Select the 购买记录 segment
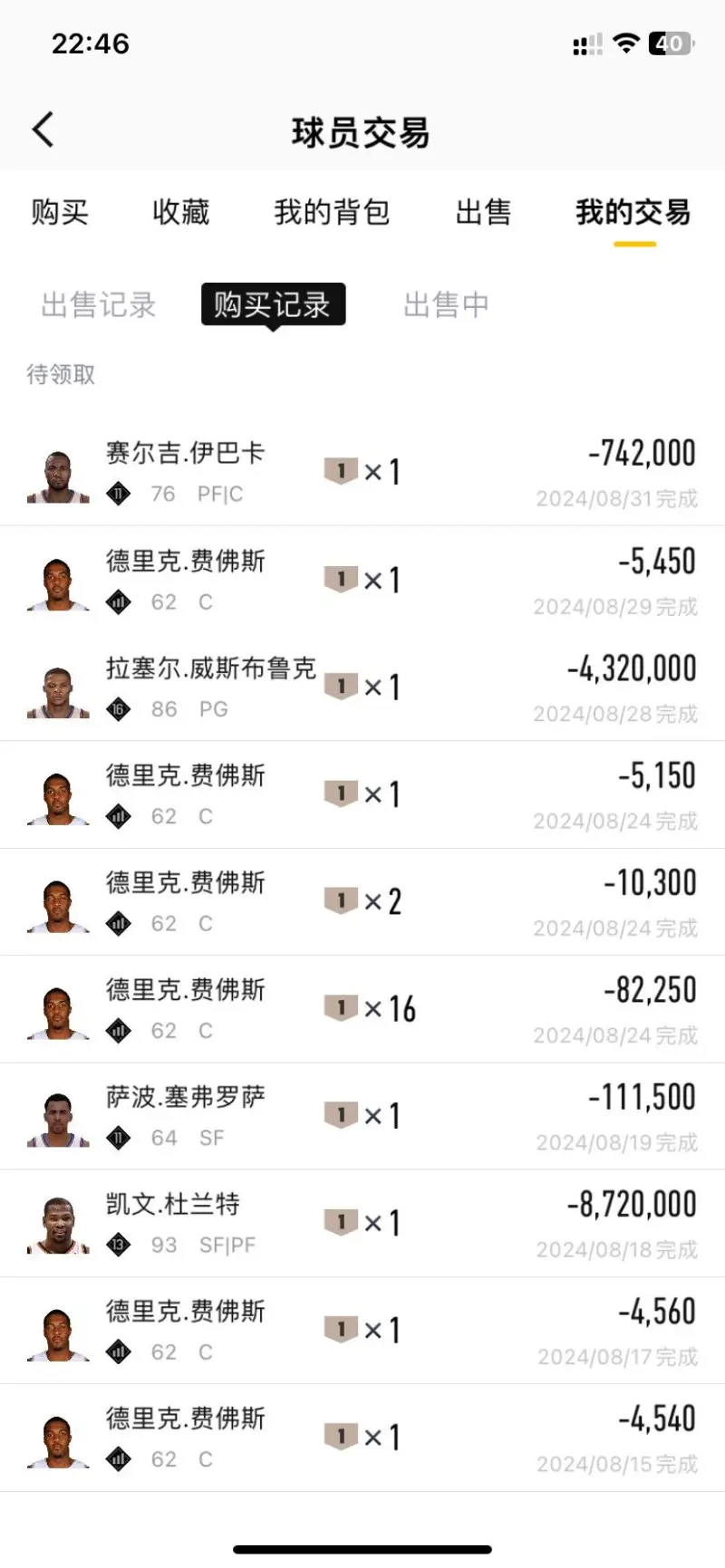The width and height of the screenshot is (725, 1568). click(x=273, y=304)
